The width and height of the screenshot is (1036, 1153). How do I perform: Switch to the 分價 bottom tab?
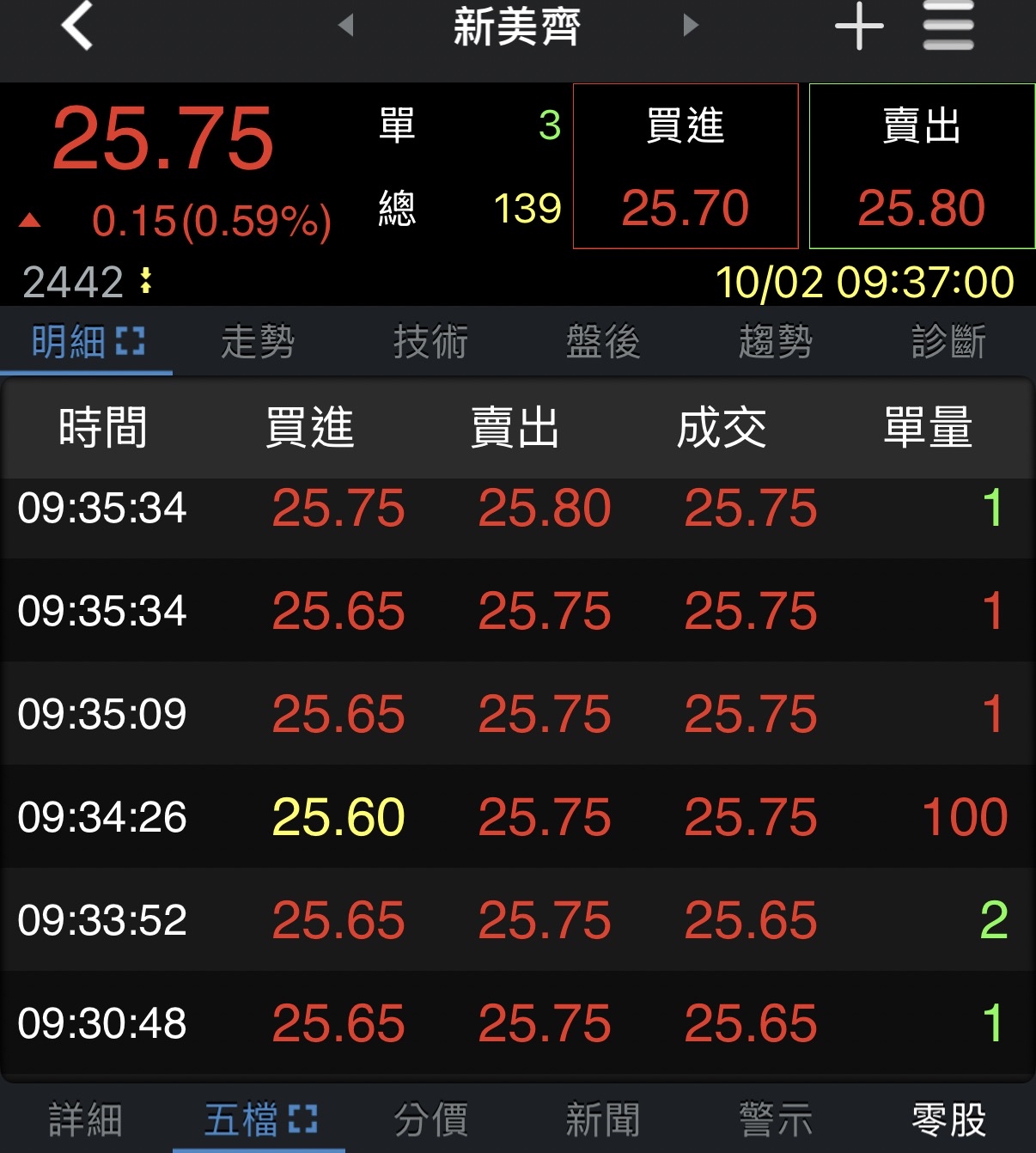coord(430,1119)
